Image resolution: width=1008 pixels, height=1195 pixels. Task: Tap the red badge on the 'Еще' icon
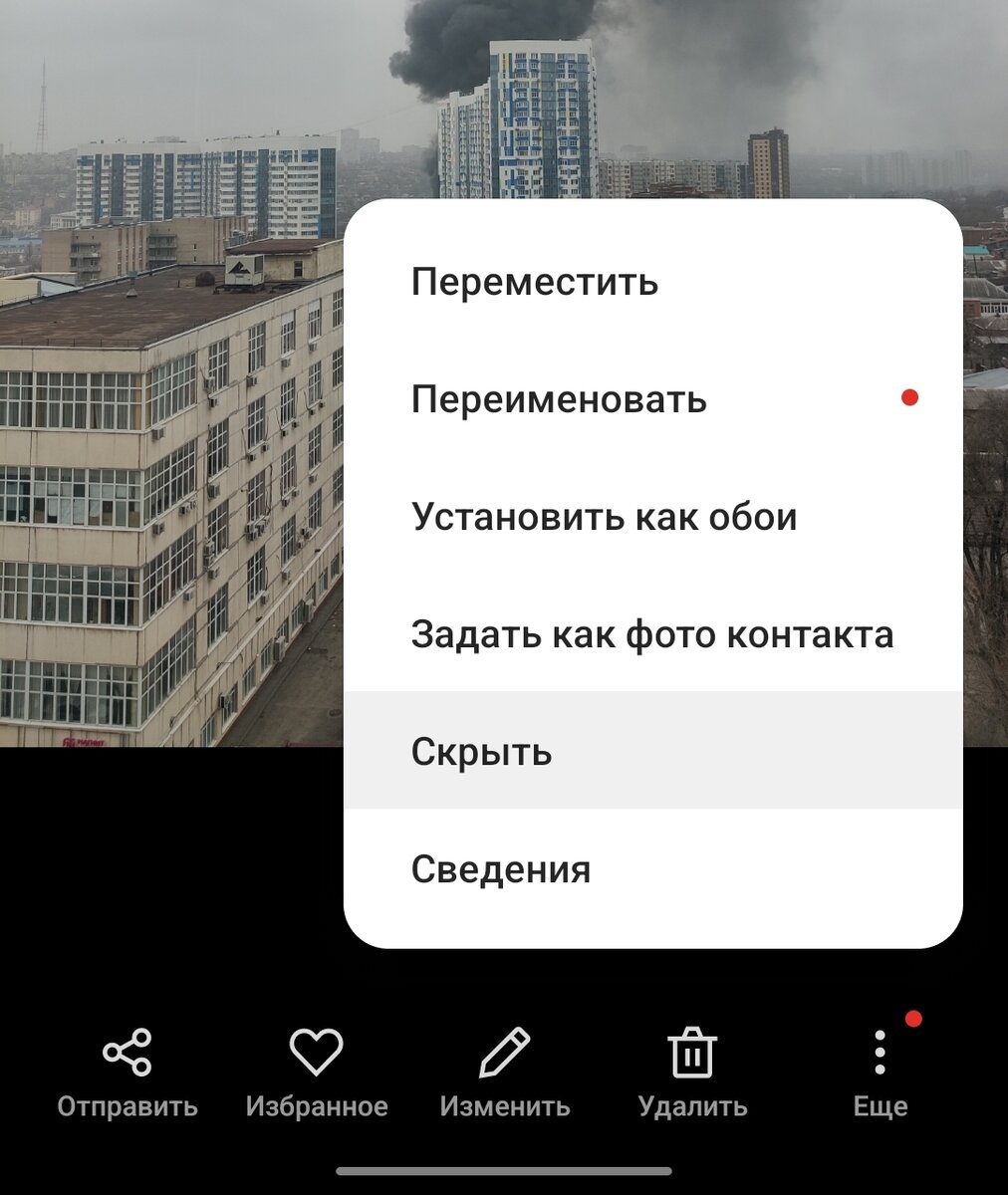[913, 1018]
